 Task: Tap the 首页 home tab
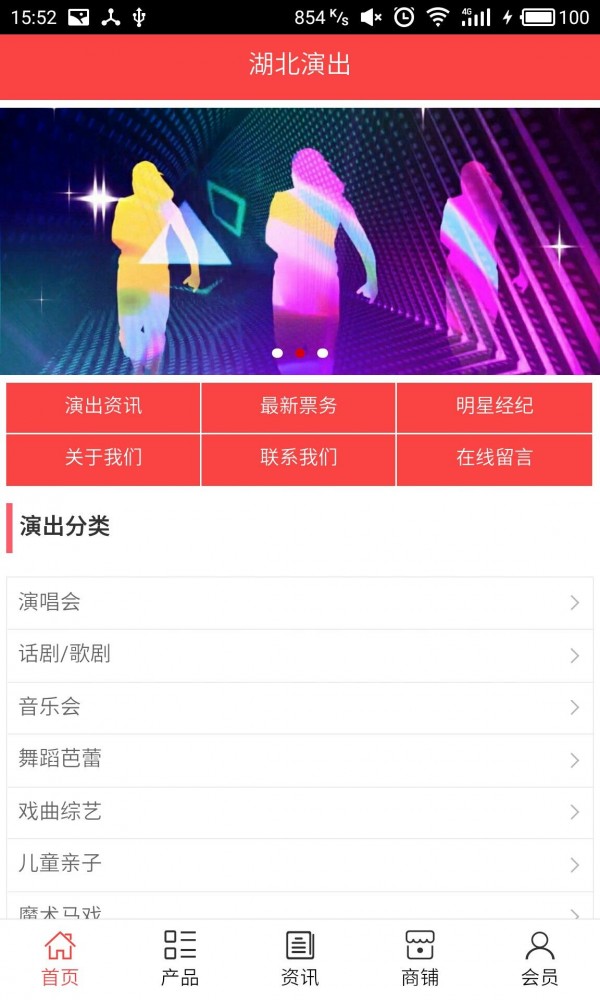[x=60, y=958]
